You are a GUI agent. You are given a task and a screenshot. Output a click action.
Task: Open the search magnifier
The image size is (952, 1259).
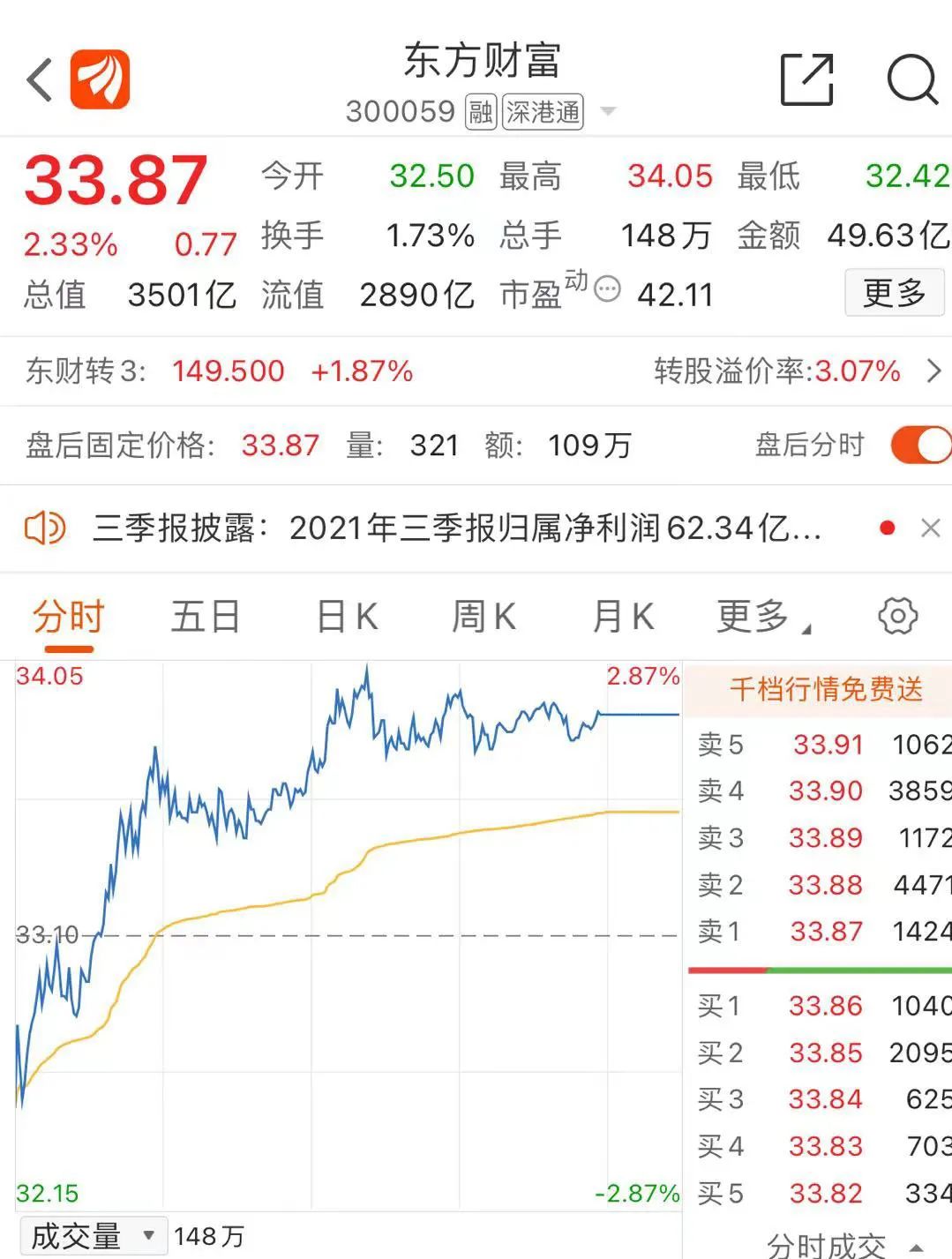point(911,80)
